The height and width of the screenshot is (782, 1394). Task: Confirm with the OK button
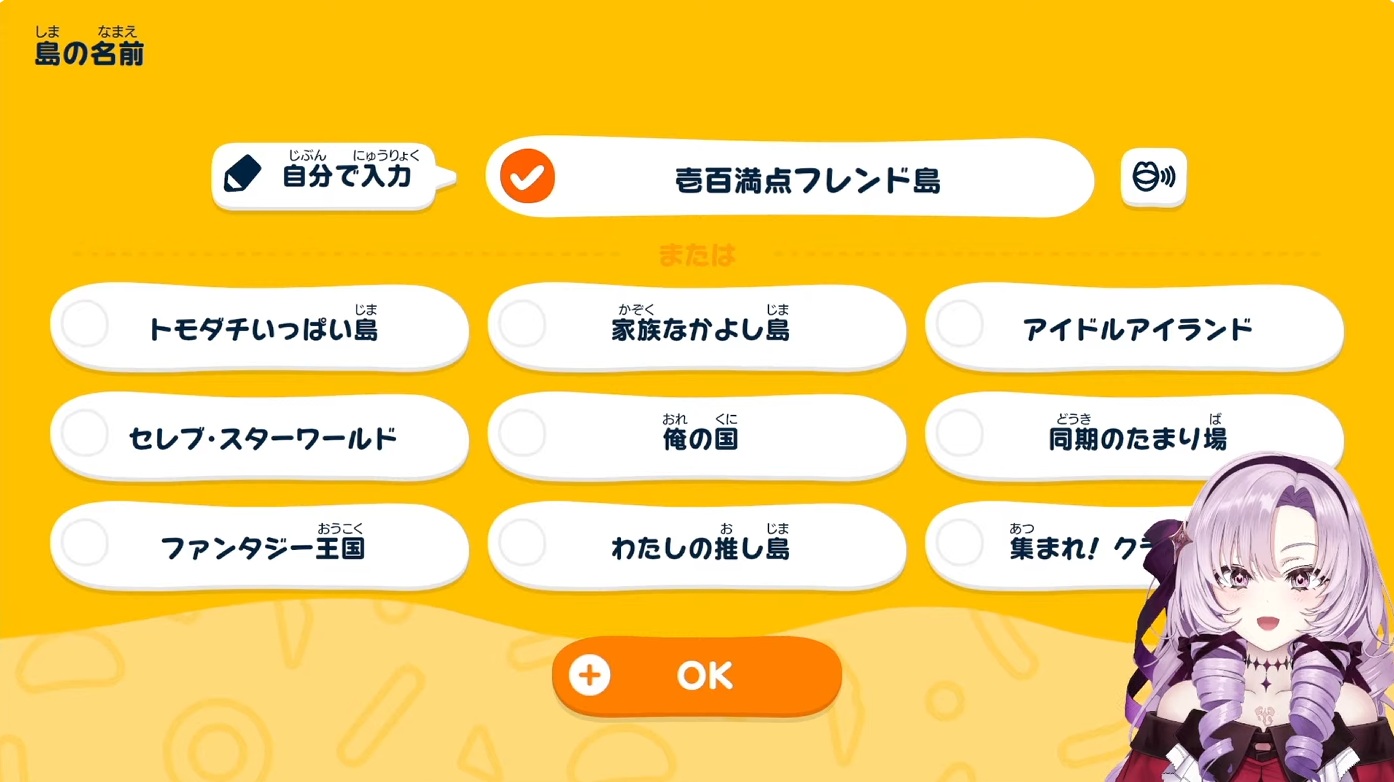pos(697,676)
